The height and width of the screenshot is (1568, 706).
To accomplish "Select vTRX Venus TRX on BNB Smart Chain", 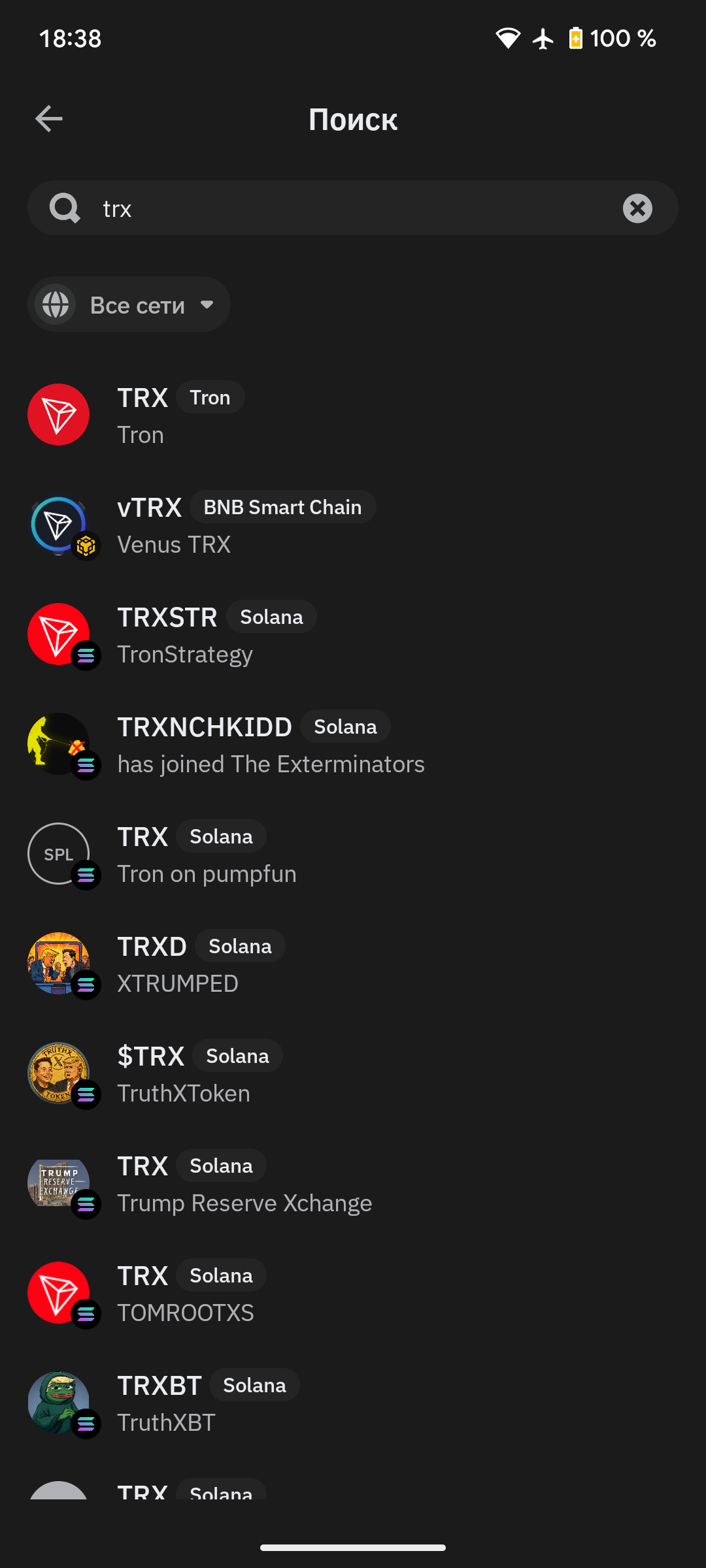I will 353,525.
